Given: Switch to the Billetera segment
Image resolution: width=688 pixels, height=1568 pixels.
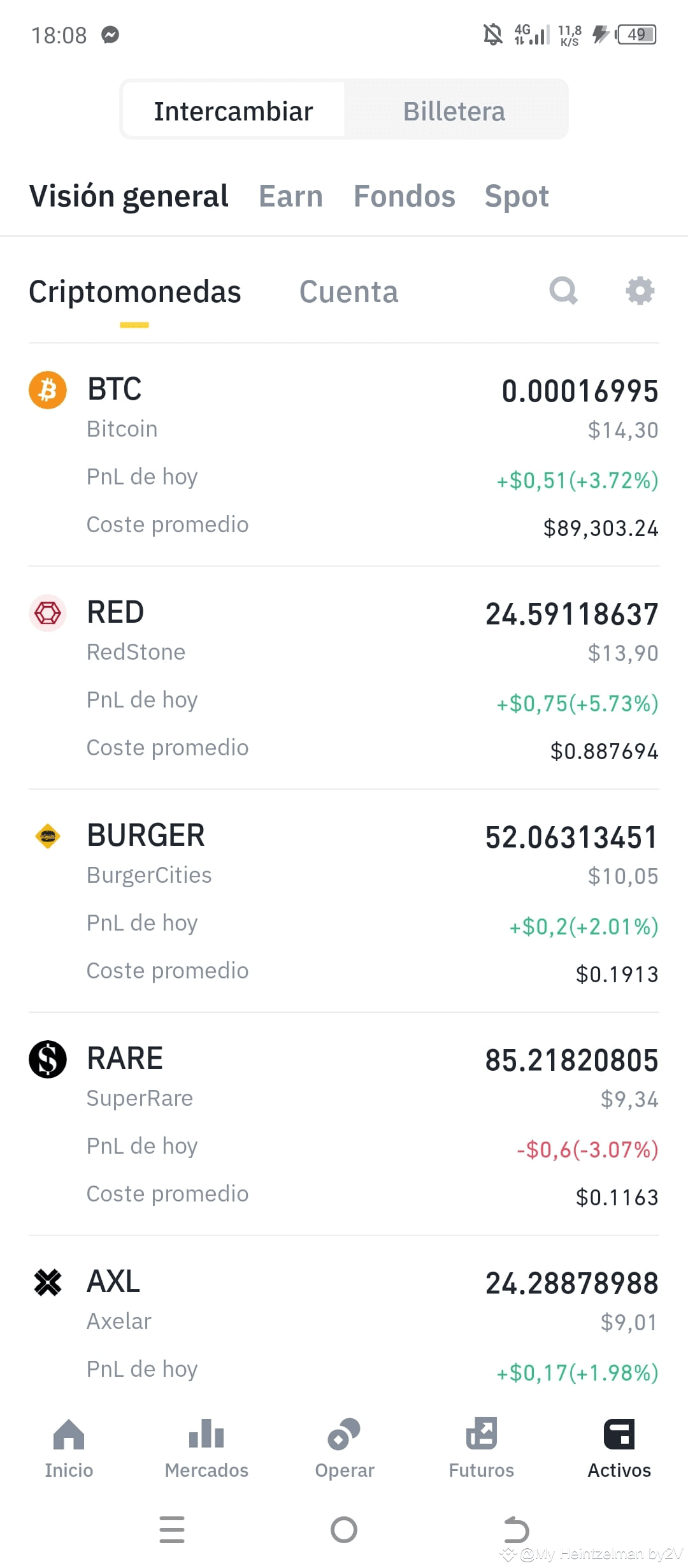Looking at the screenshot, I should (454, 110).
